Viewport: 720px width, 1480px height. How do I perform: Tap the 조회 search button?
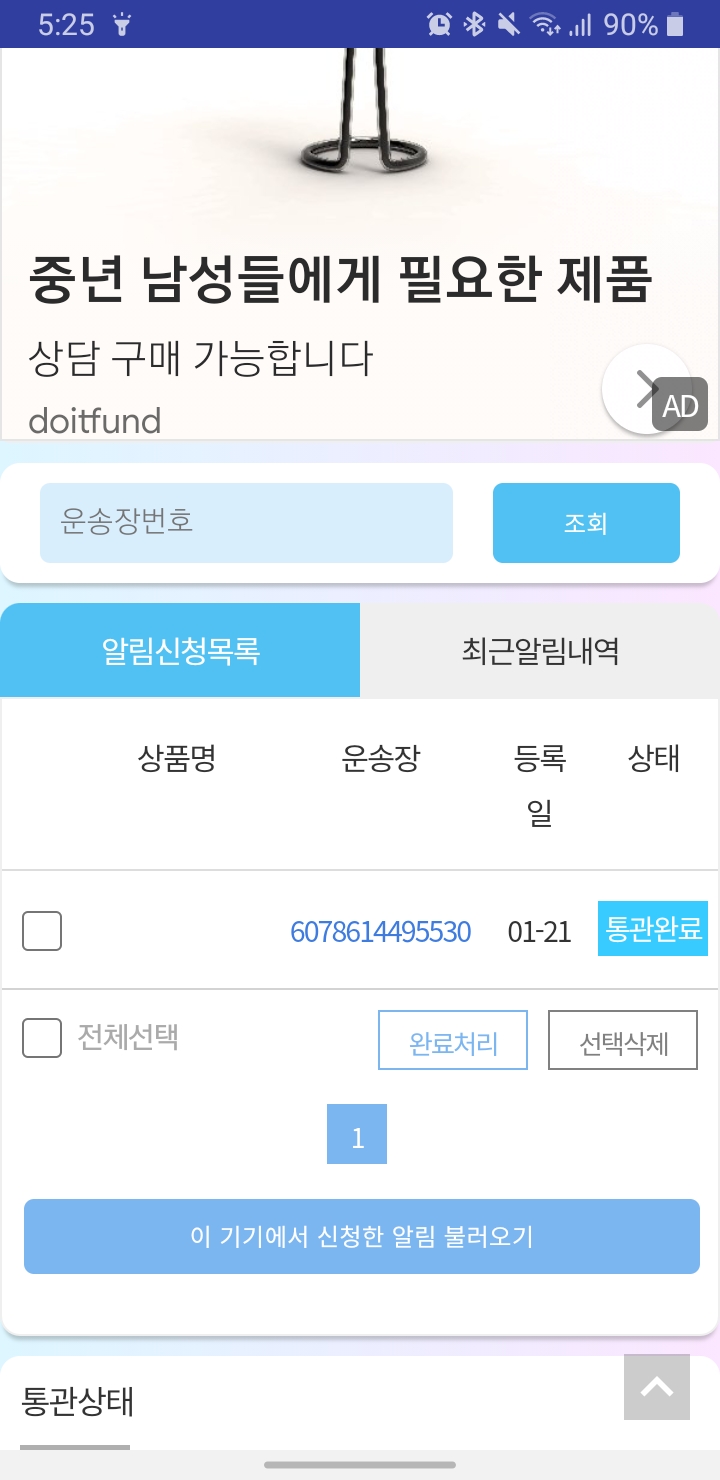586,523
